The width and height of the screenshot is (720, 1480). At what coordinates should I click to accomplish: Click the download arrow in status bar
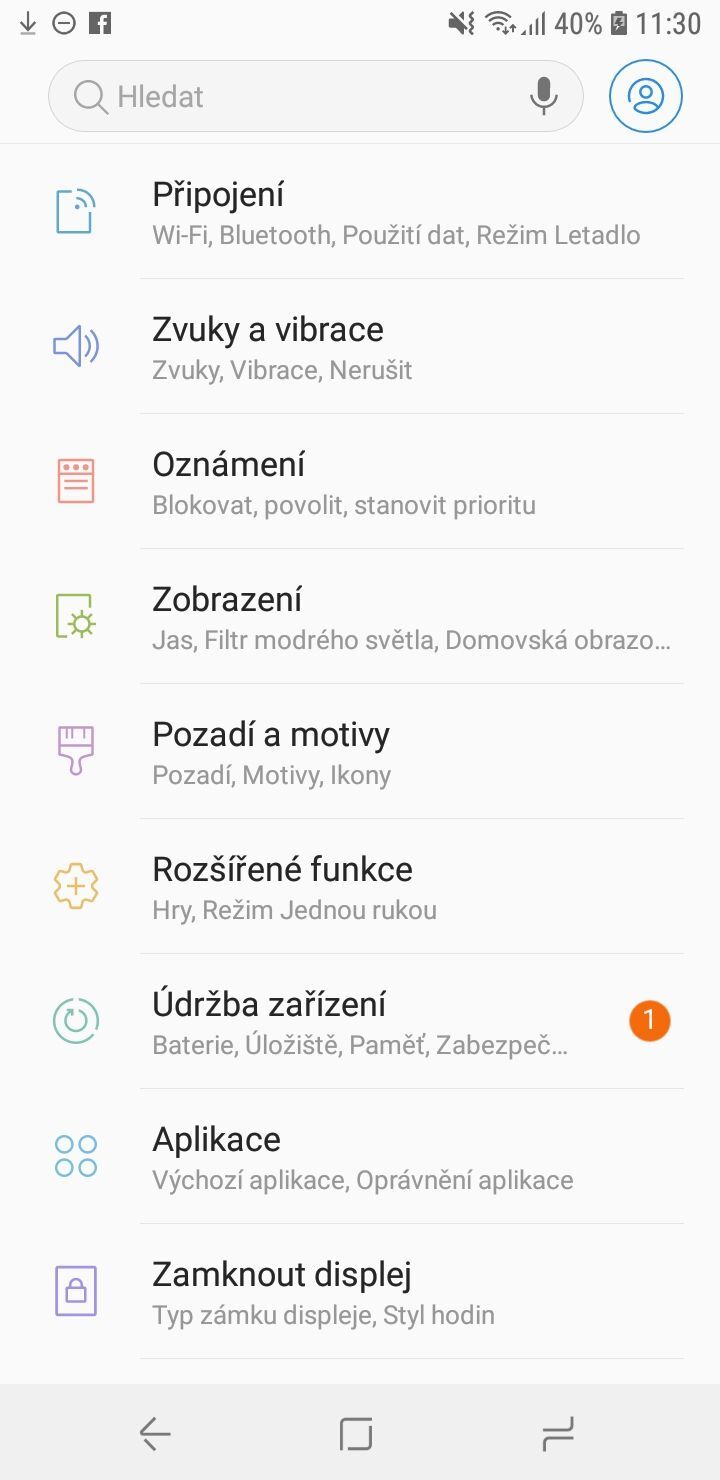pos(28,22)
